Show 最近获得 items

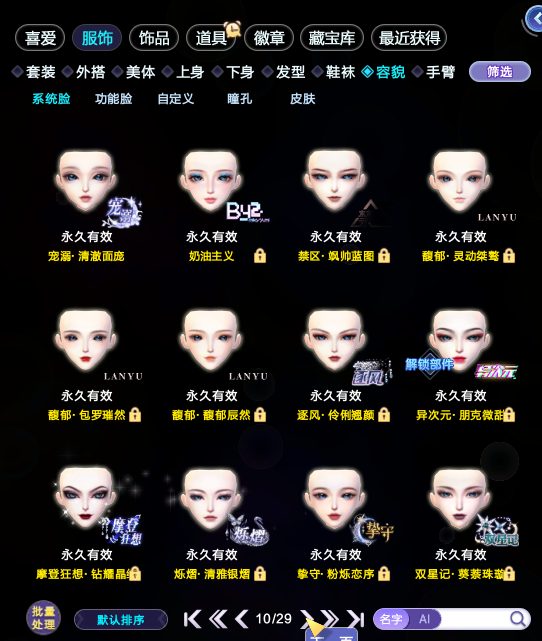pyautogui.click(x=409, y=38)
